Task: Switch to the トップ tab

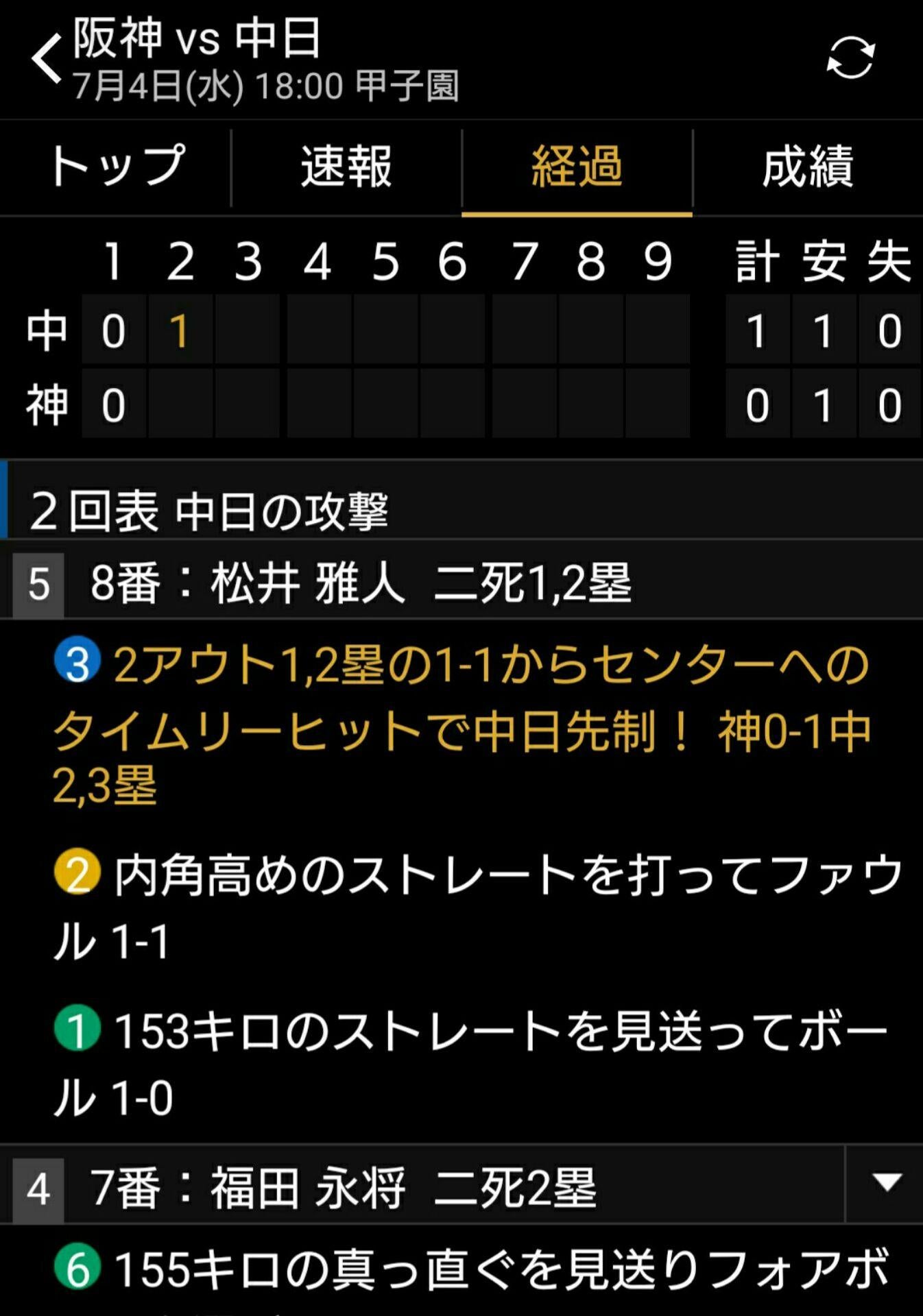Action: (x=117, y=167)
